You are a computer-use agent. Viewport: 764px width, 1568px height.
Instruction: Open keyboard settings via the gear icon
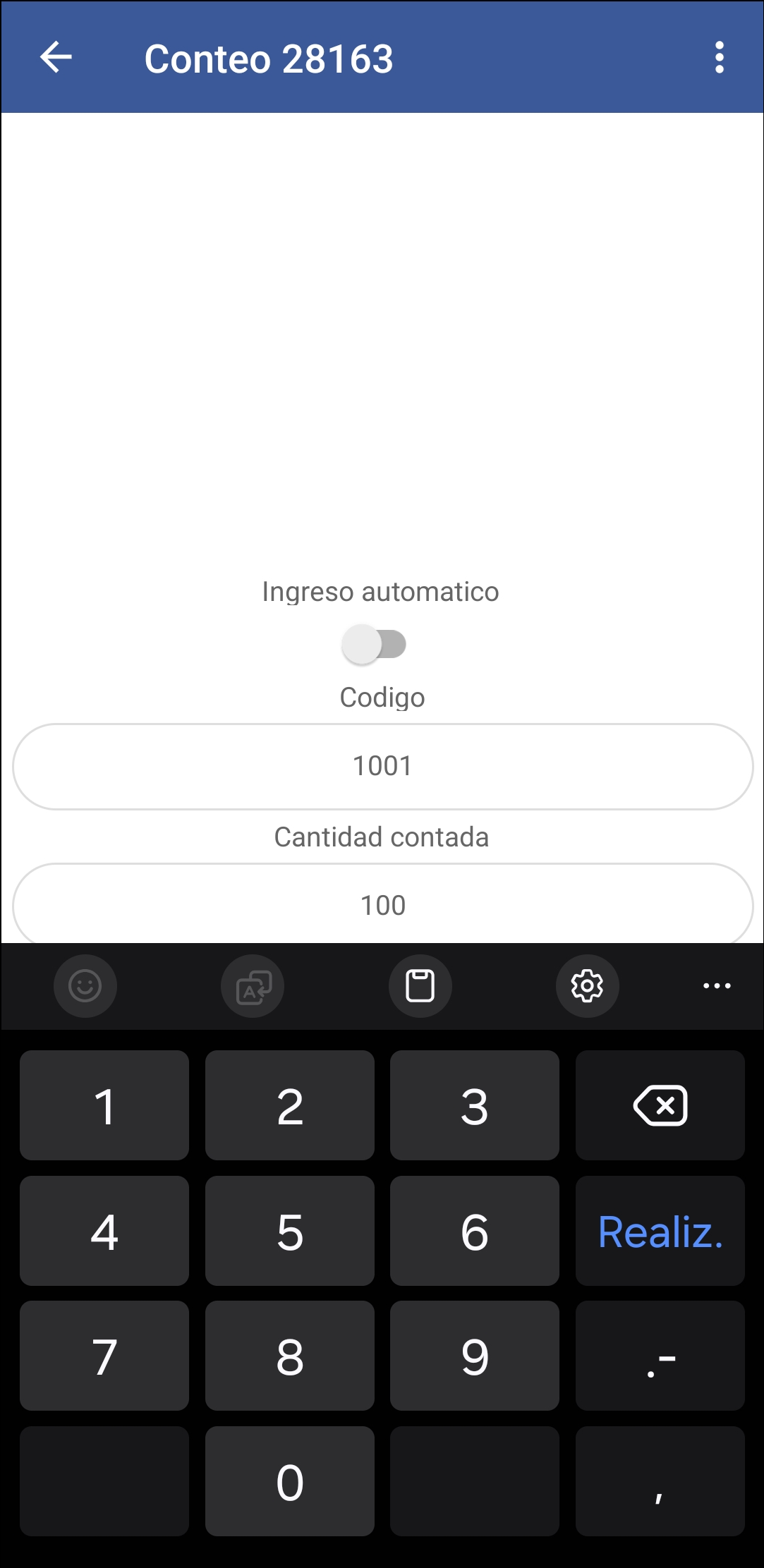[x=588, y=985]
